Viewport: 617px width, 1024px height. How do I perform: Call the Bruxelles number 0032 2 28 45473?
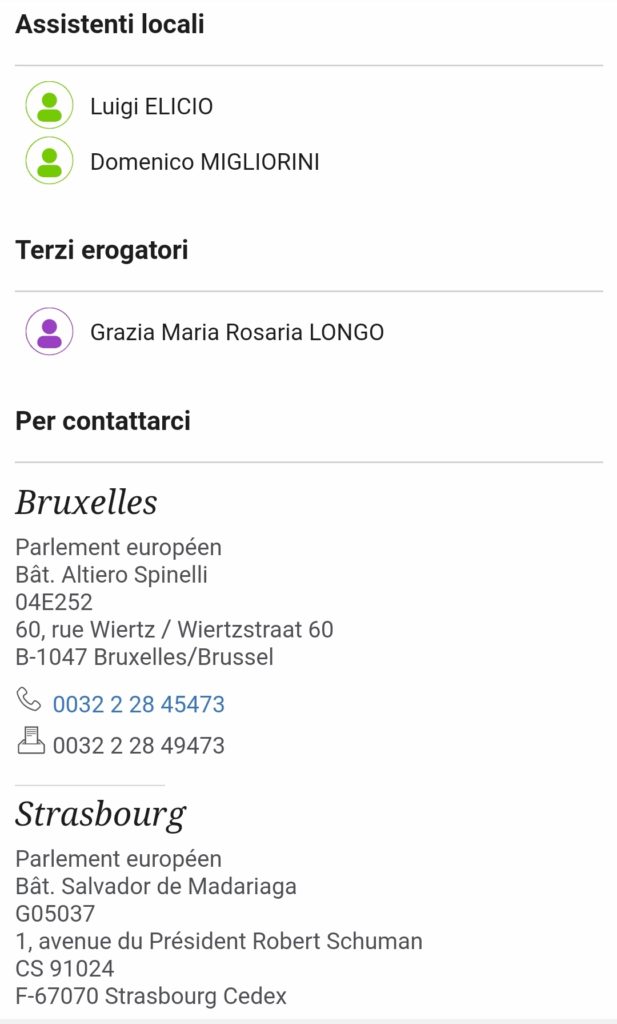click(x=138, y=704)
